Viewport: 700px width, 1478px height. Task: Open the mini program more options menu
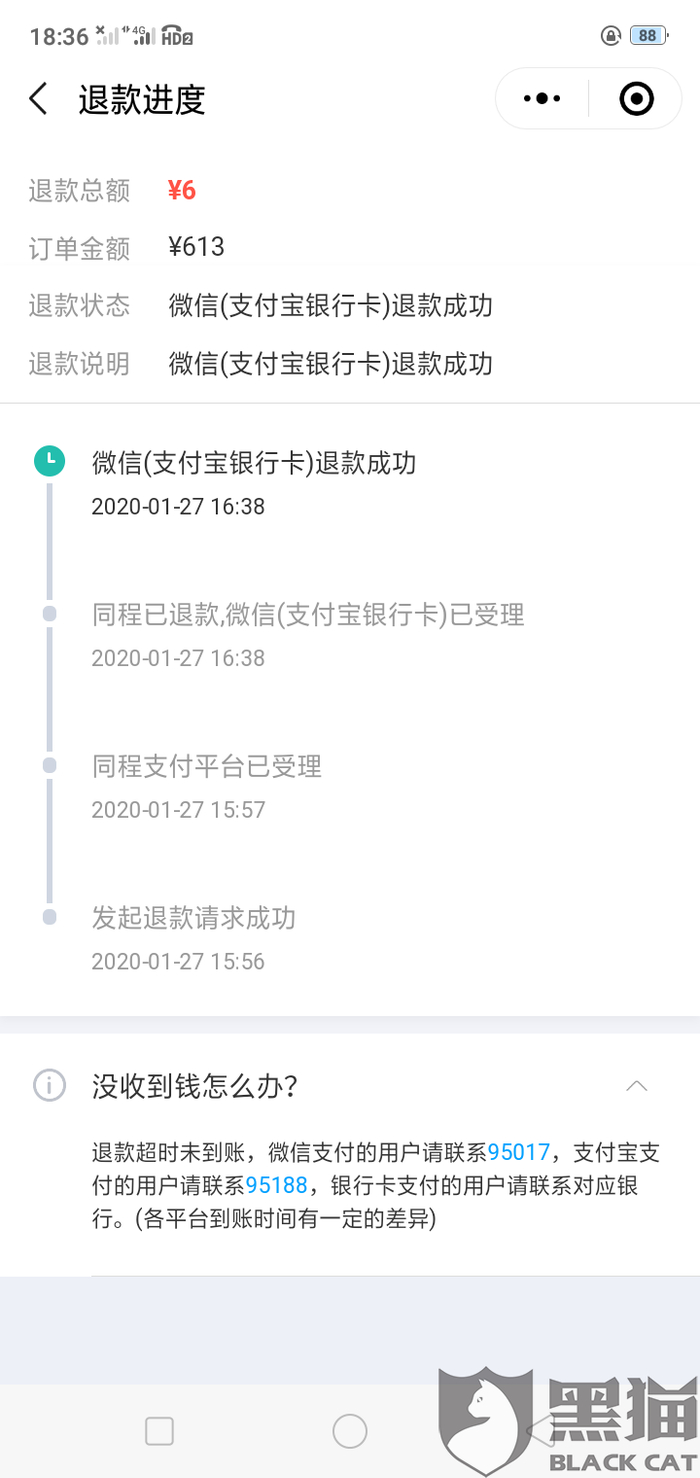pos(542,98)
